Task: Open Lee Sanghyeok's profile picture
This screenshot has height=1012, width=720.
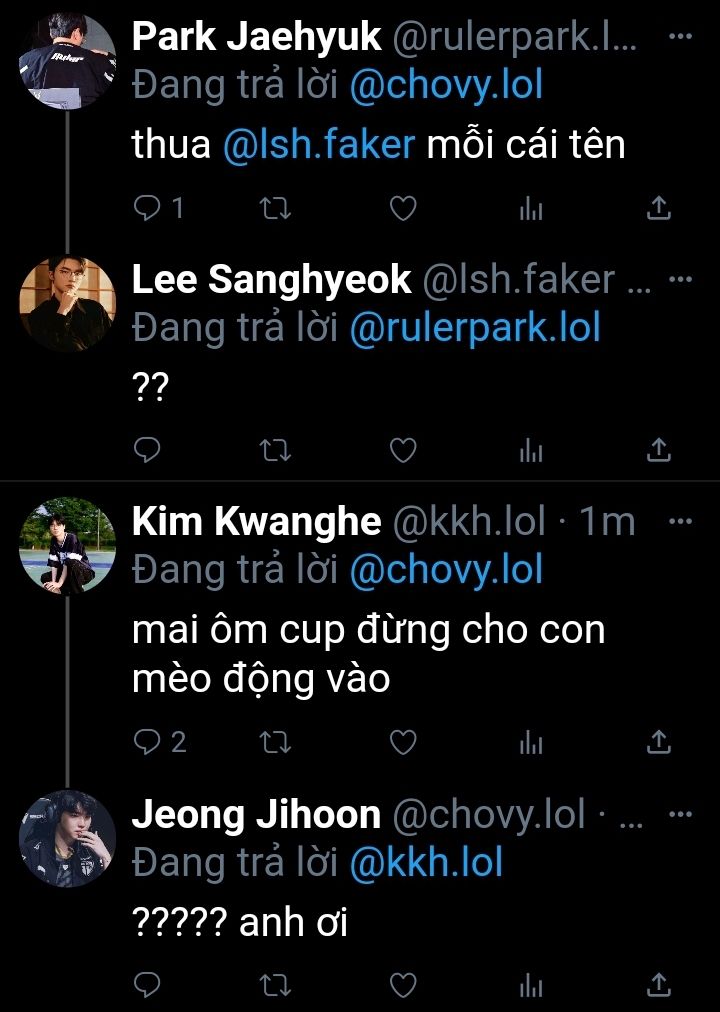Action: [68, 304]
